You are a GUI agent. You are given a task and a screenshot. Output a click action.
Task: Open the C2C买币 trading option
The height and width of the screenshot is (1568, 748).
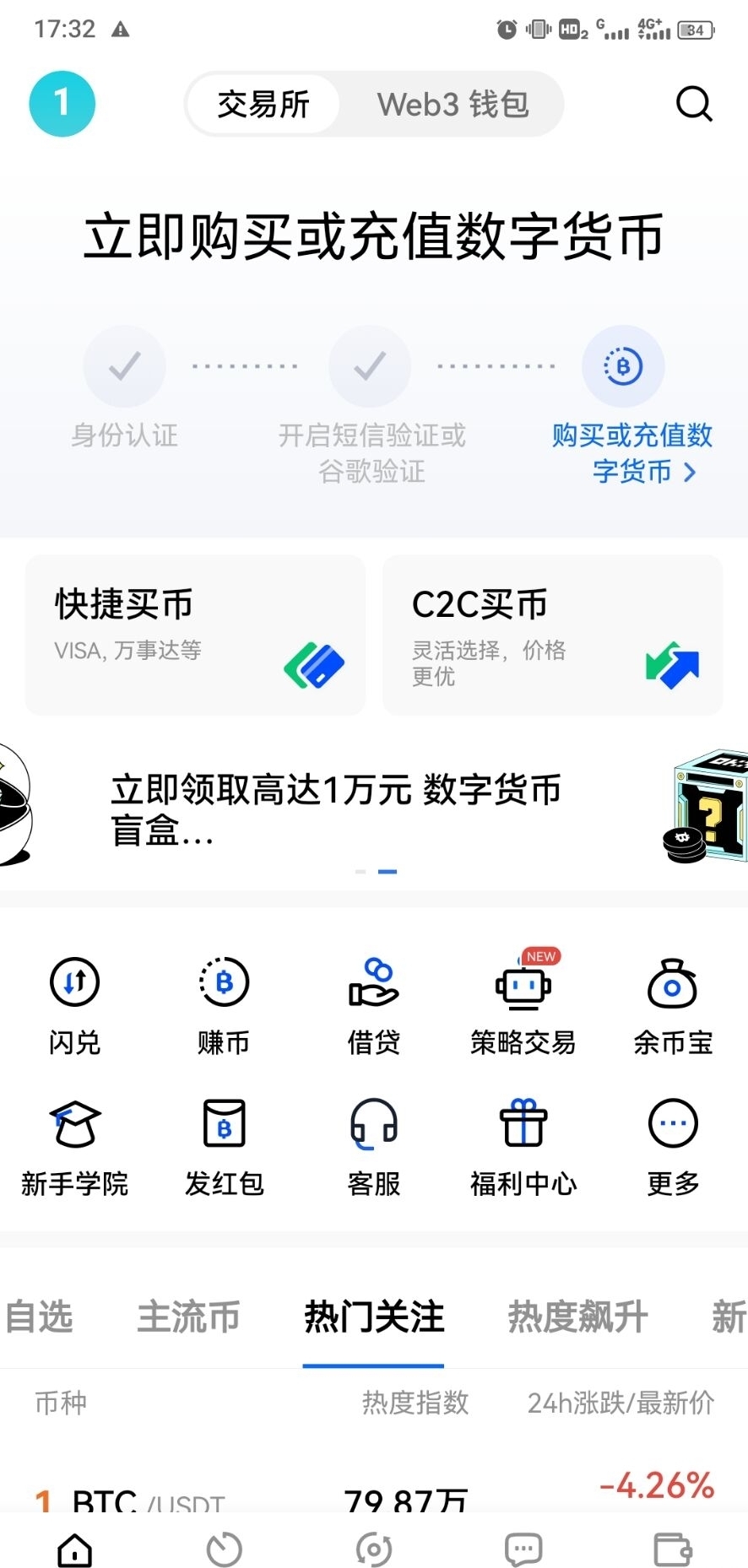(552, 635)
